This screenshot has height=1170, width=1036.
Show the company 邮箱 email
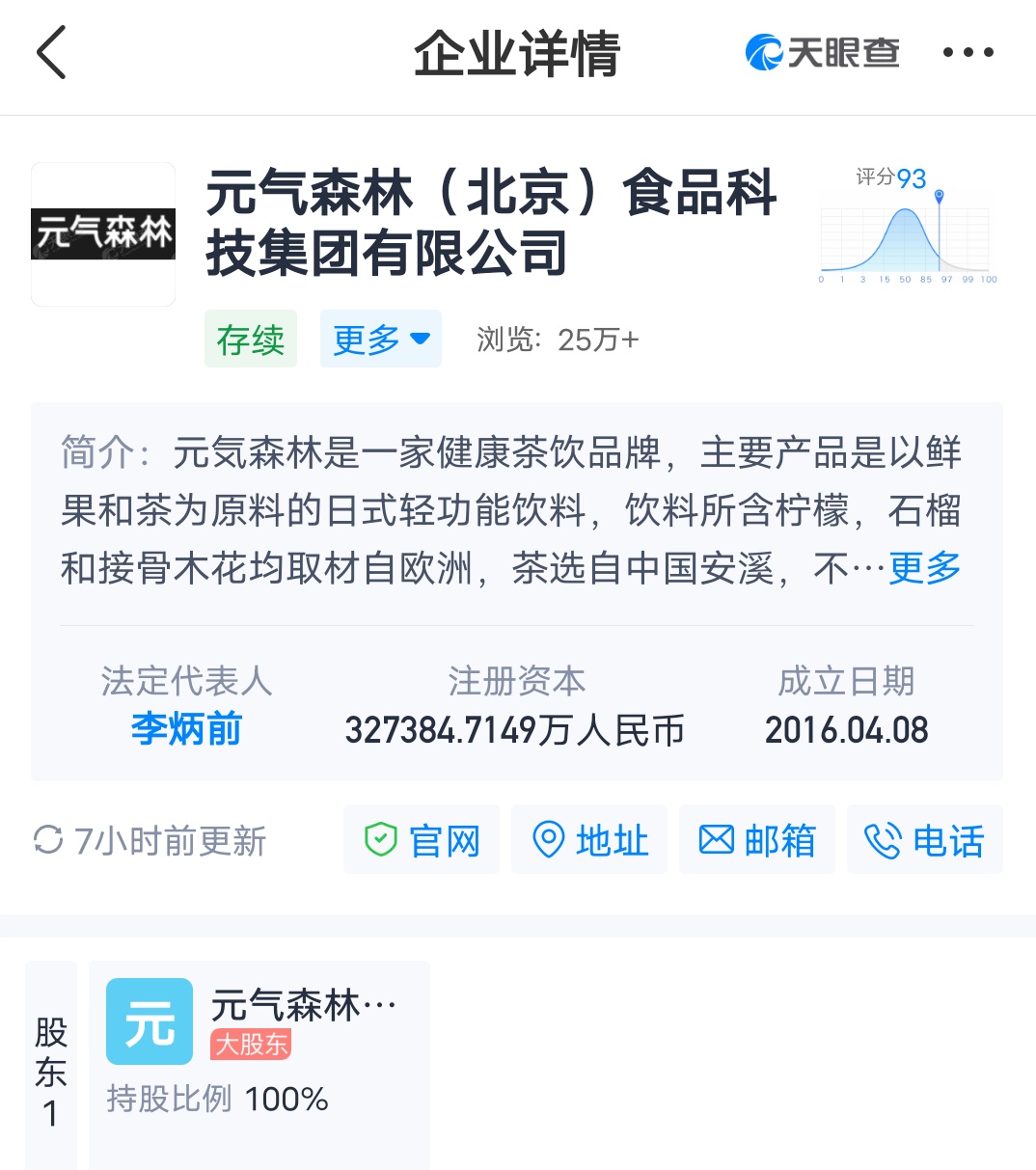point(757,840)
